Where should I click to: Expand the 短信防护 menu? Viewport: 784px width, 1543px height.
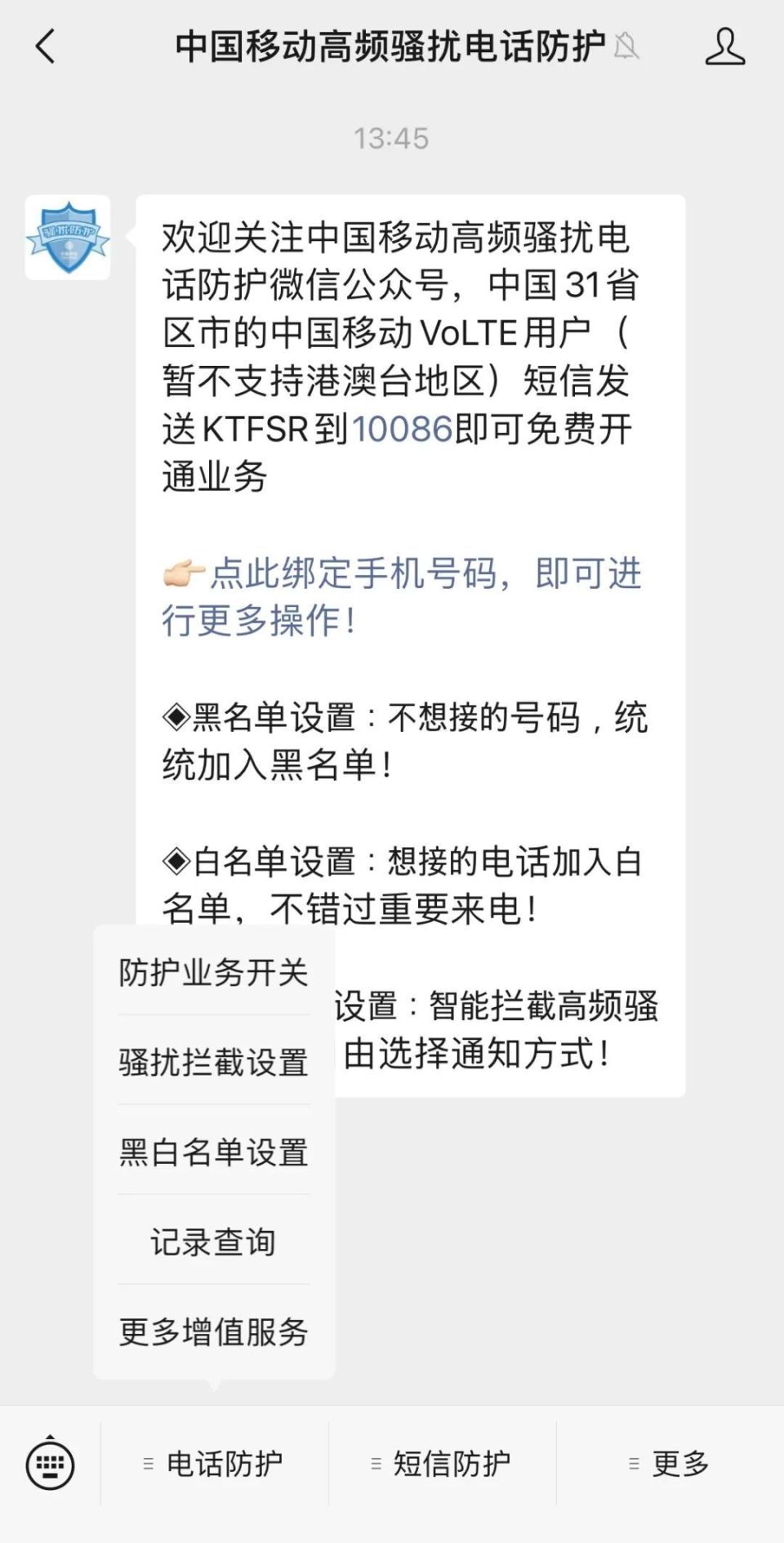[442, 1464]
